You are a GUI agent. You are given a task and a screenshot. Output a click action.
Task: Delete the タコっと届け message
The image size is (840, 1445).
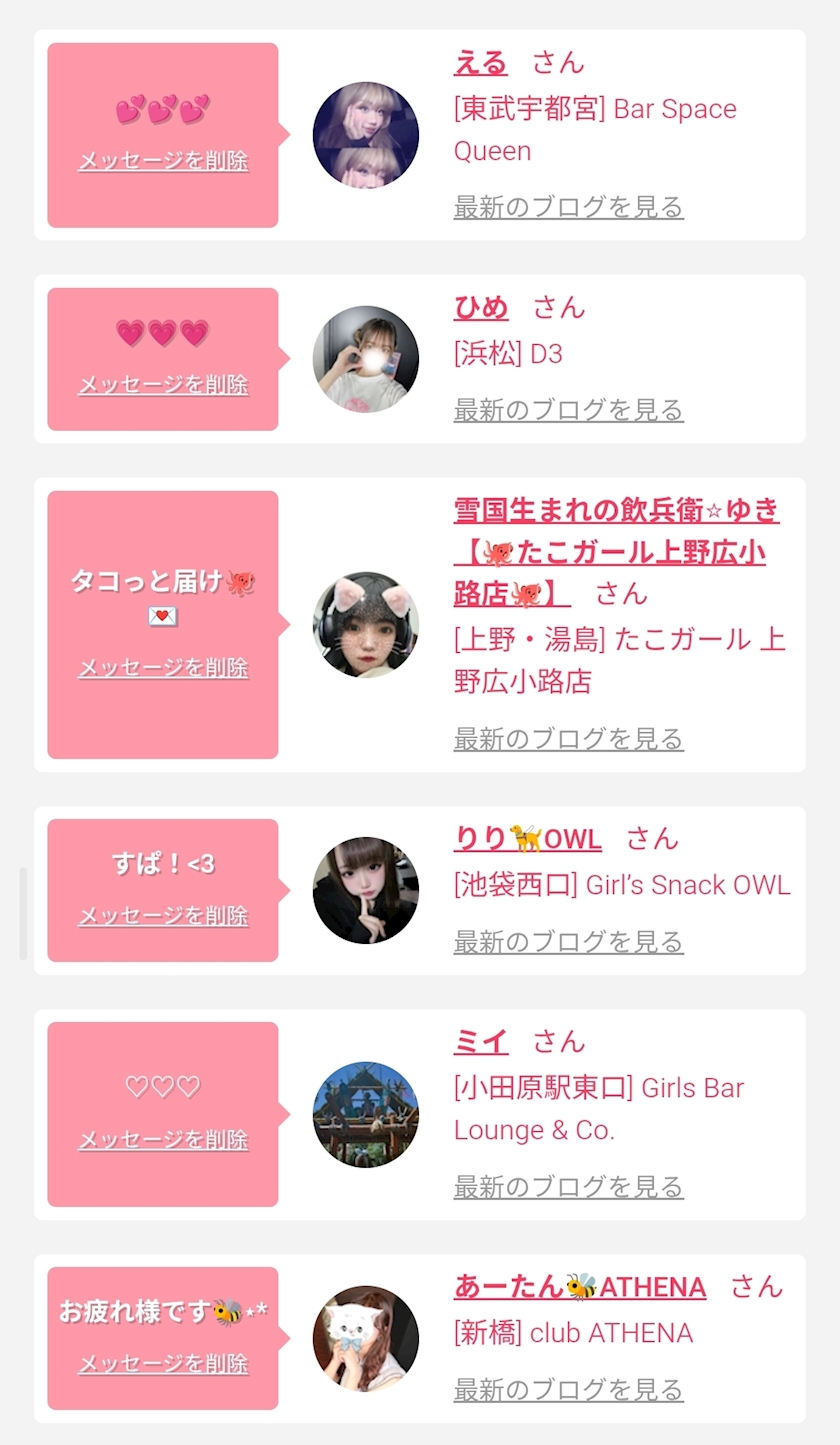tap(163, 668)
